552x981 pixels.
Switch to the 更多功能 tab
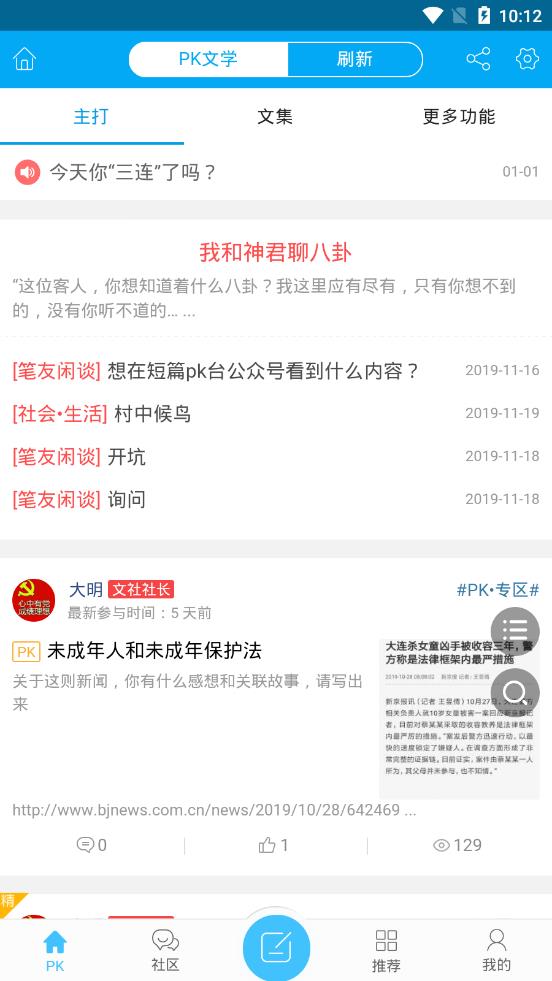click(459, 116)
